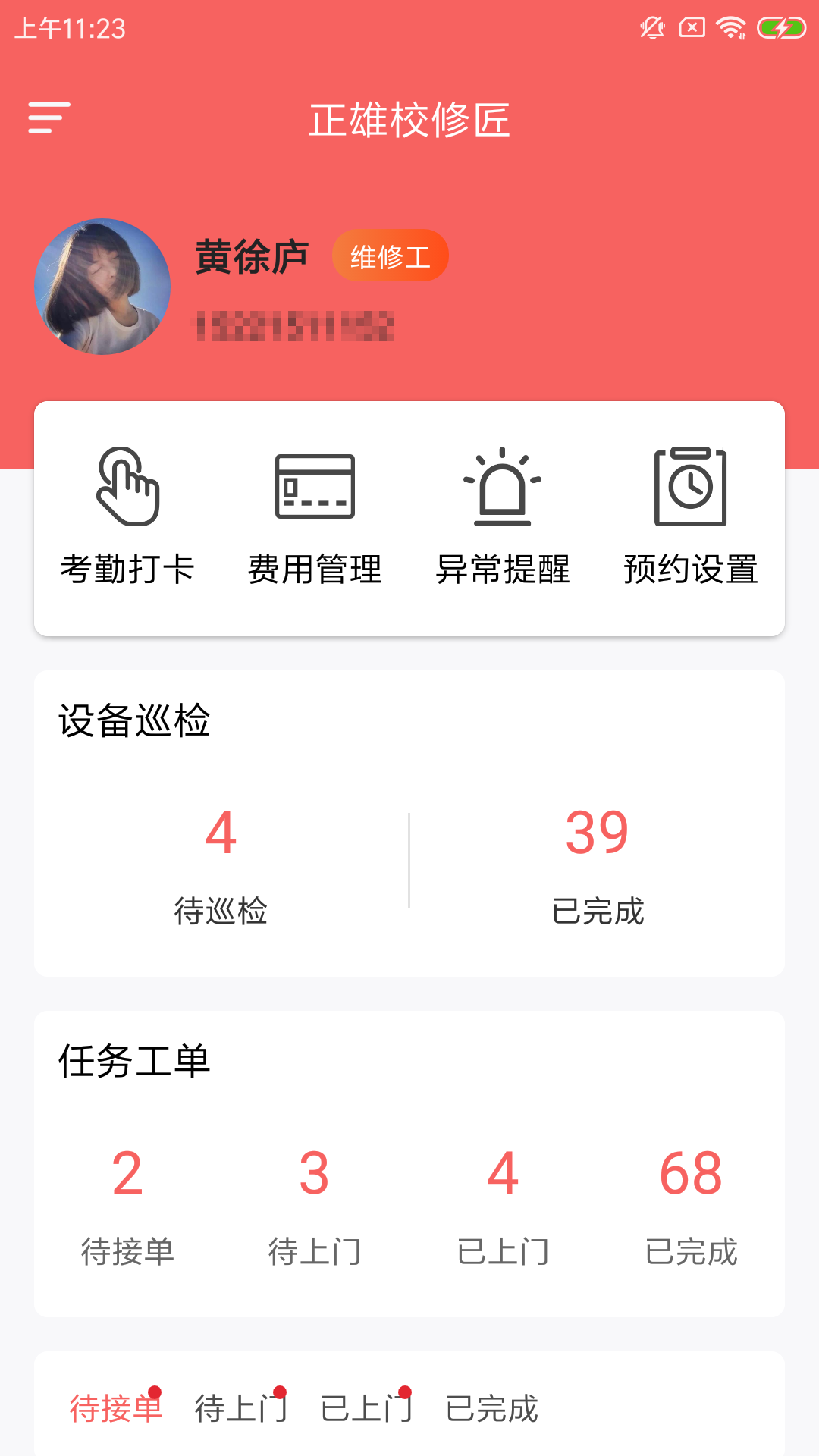
Task: Tap the card icon above 费用管理
Action: point(314,485)
